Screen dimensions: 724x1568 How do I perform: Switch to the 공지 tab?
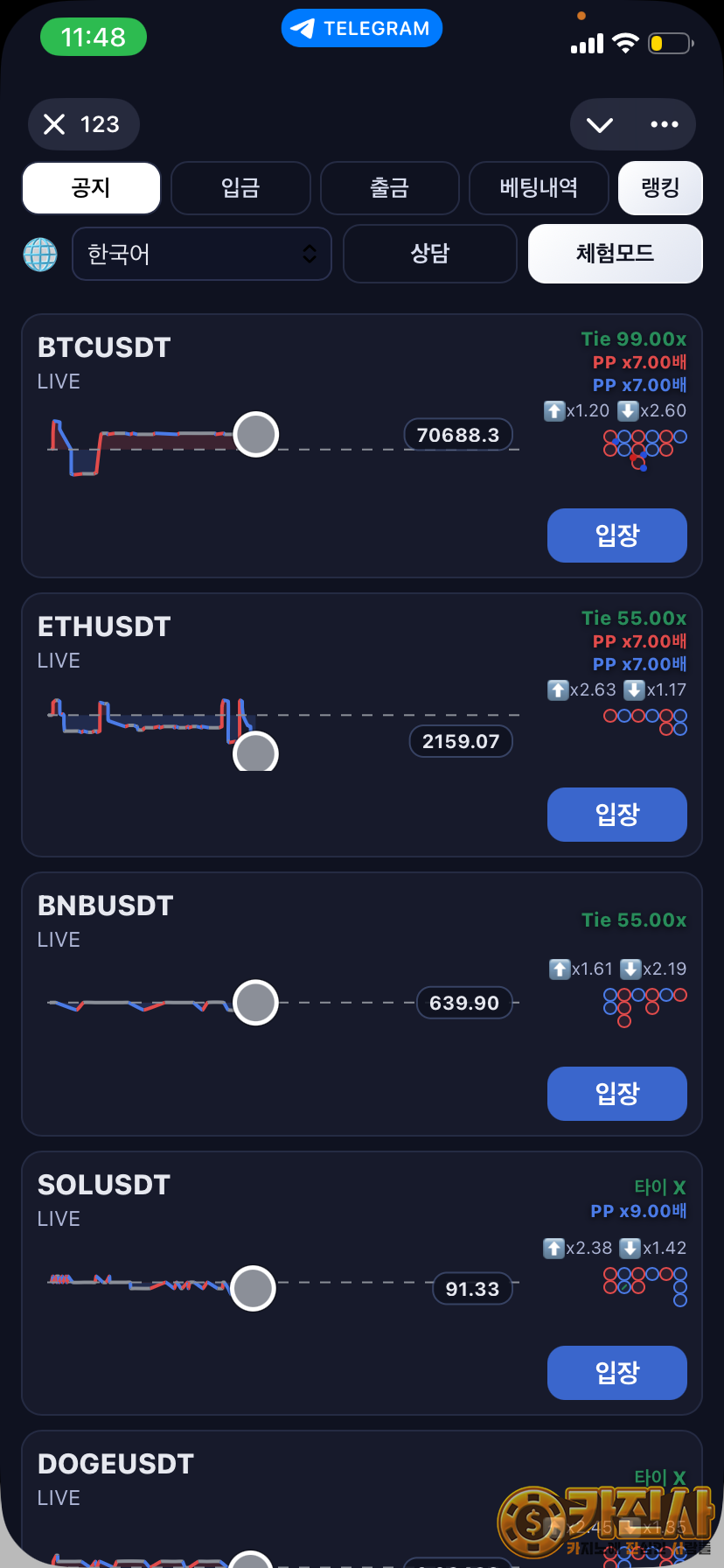(x=91, y=187)
